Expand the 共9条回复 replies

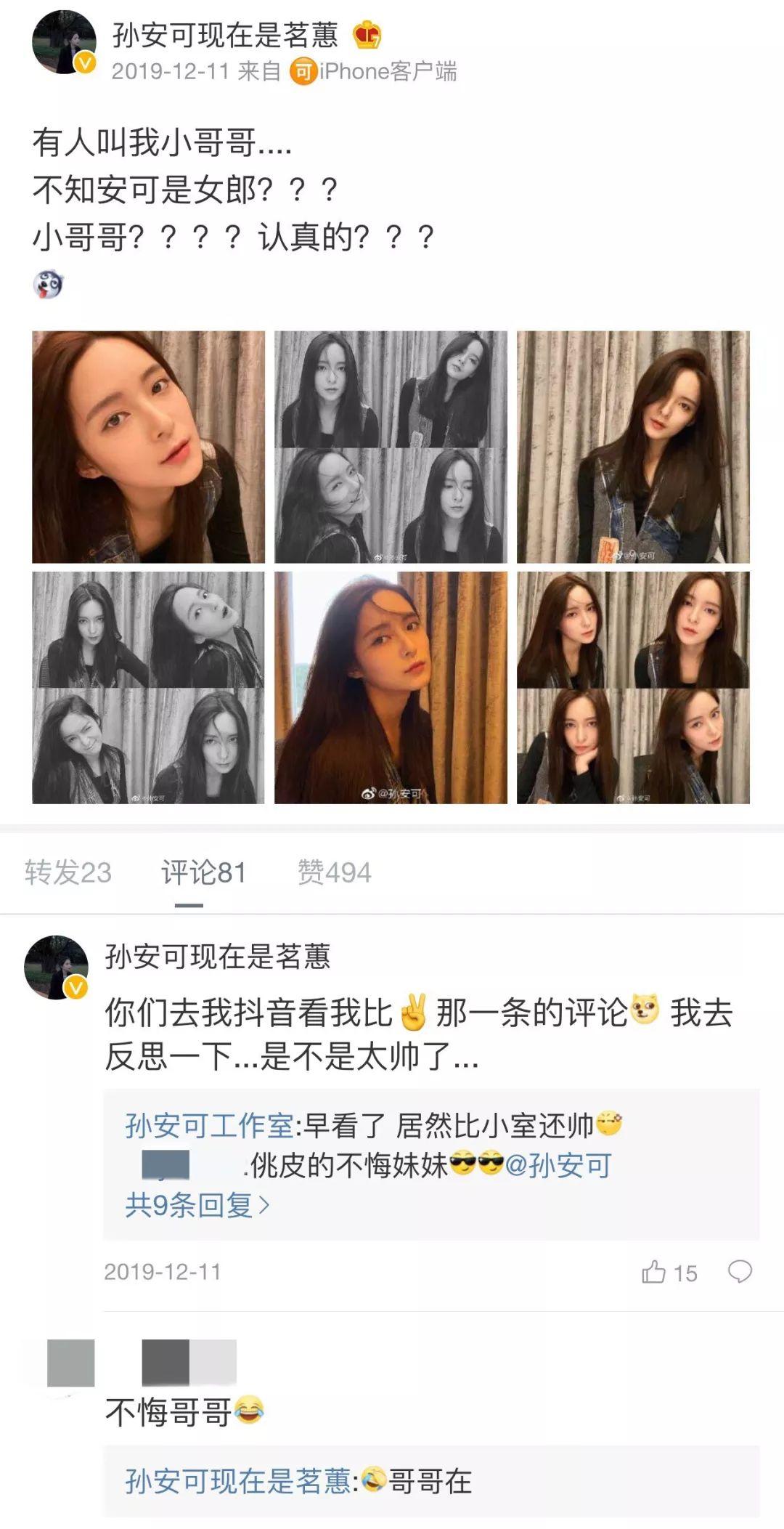pos(197,1205)
